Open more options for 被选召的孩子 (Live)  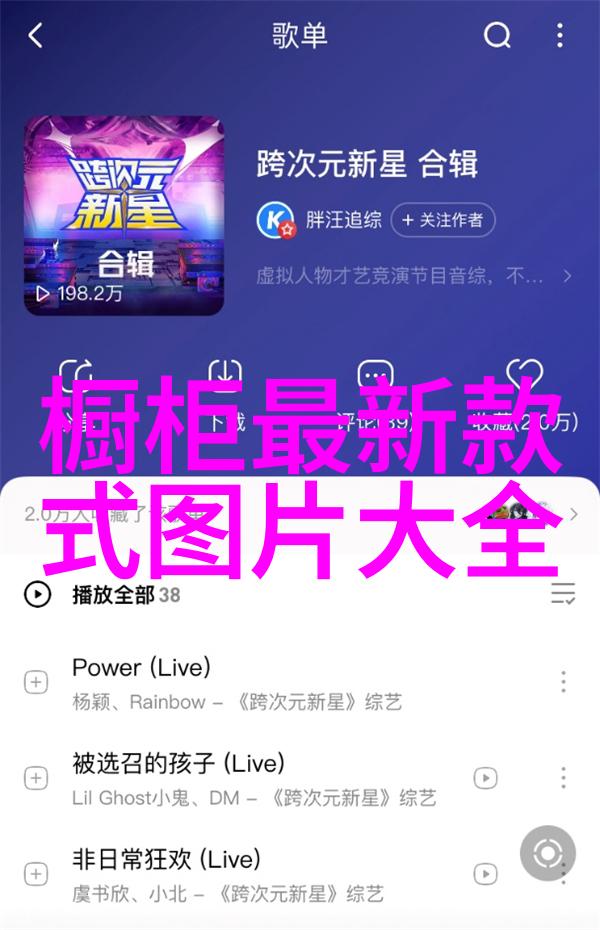click(x=563, y=777)
